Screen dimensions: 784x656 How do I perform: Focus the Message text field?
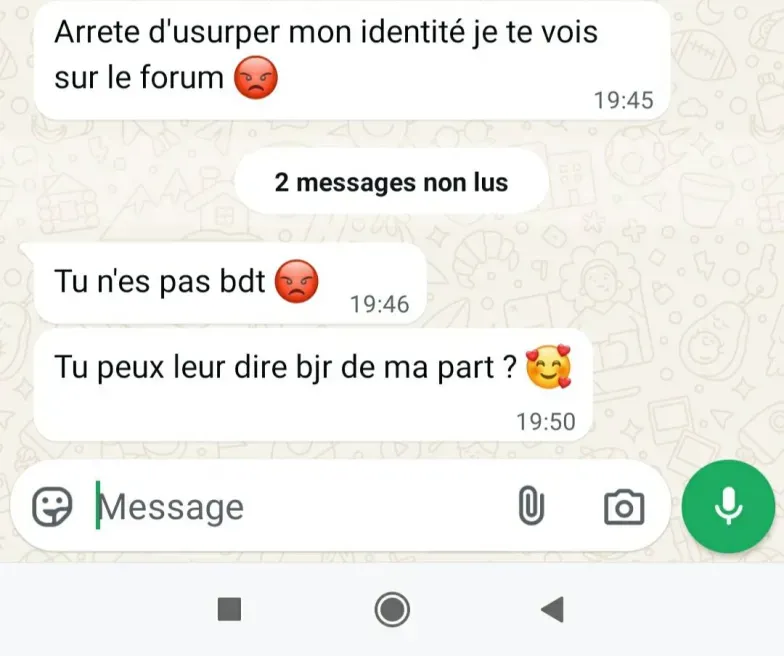(290, 507)
